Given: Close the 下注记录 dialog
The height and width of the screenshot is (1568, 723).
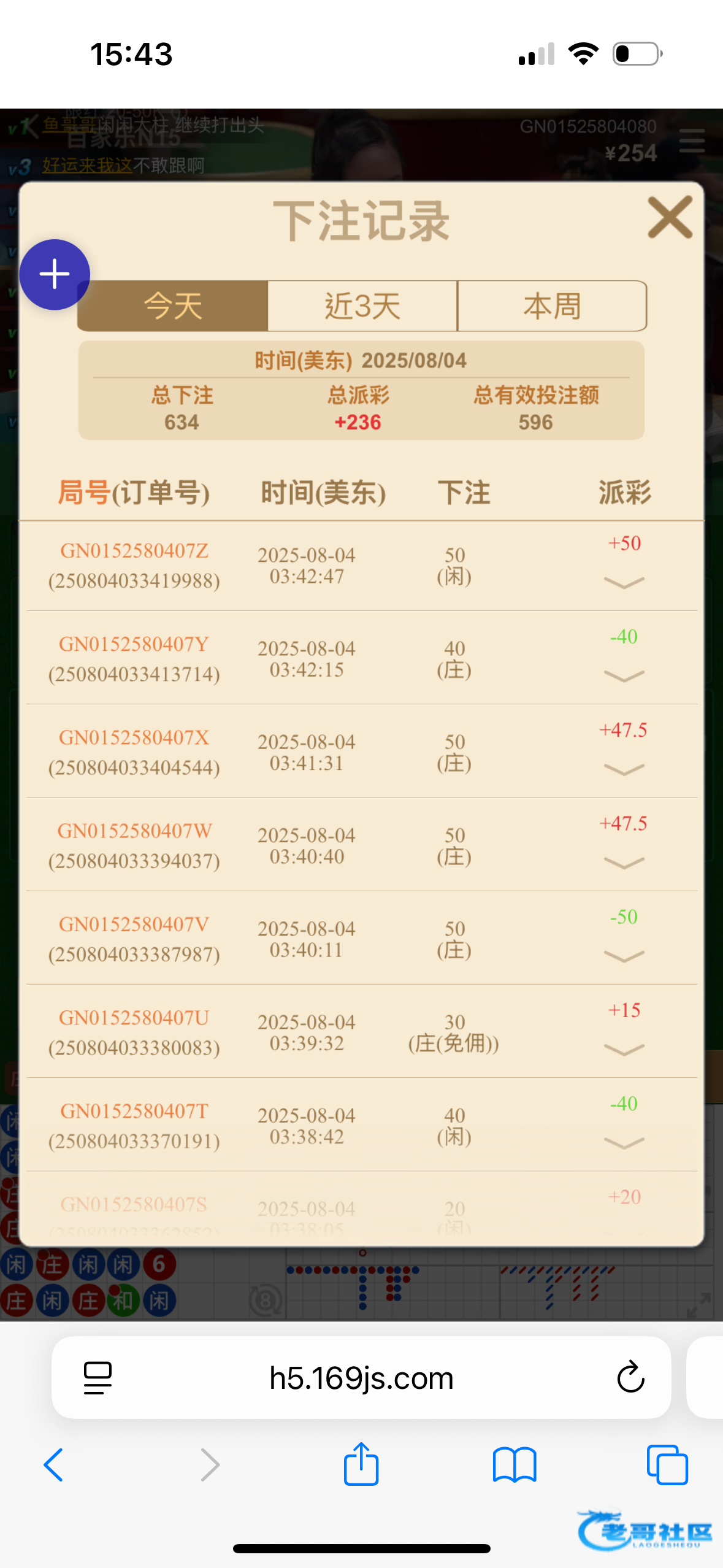Looking at the screenshot, I should pos(670,217).
